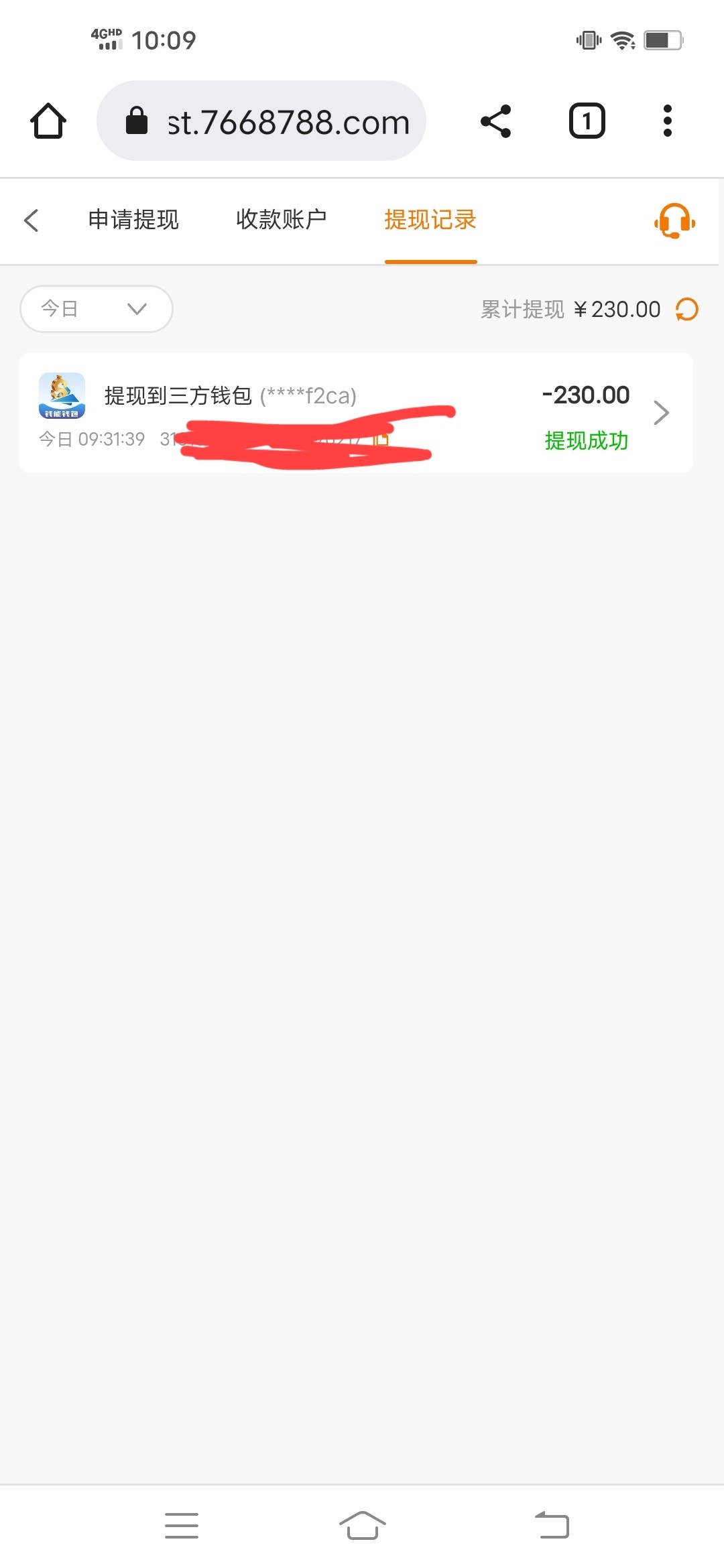
Task: Open the browser tab switcher
Action: (x=587, y=121)
